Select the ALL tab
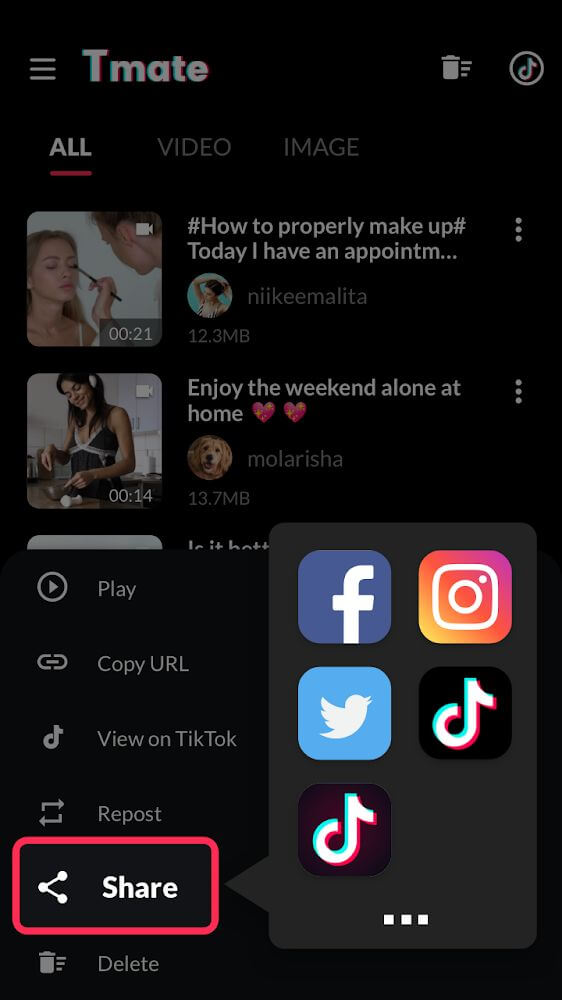Image resolution: width=562 pixels, height=1000 pixels. coord(70,147)
